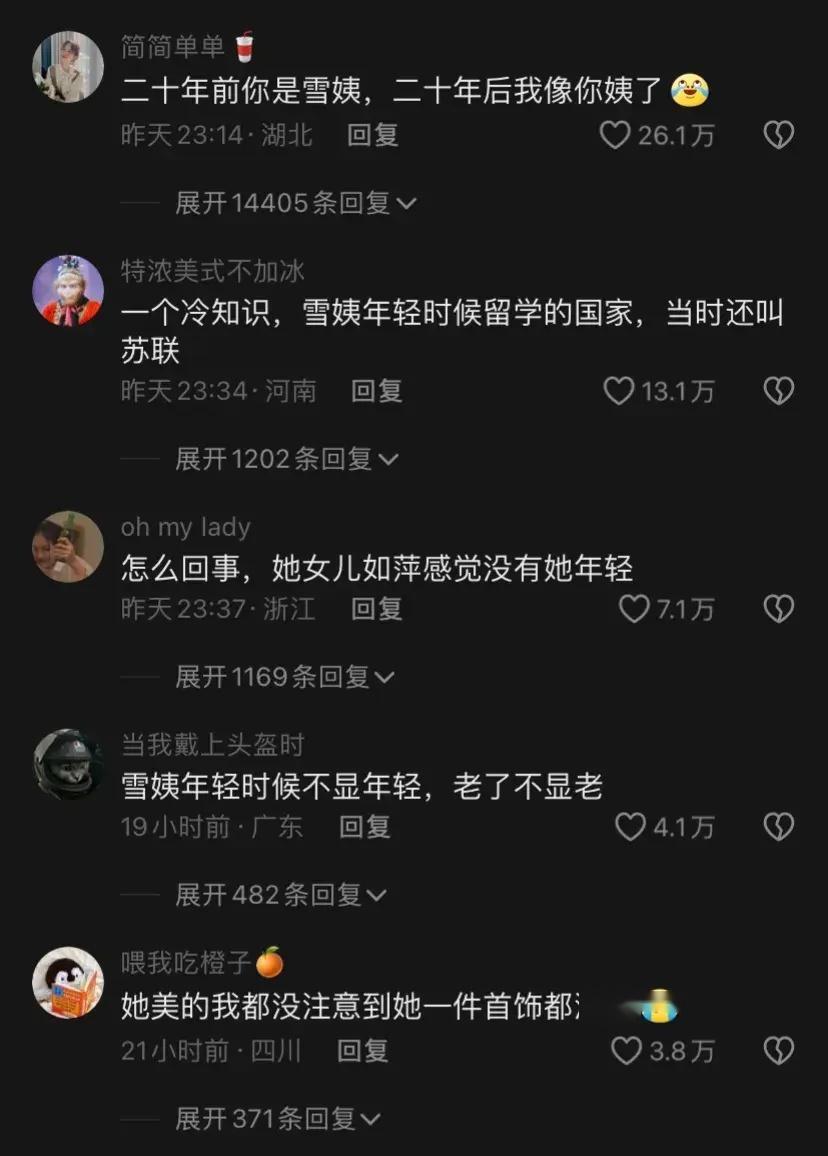Dislike 简简单单's comment
Image resolution: width=828 pixels, height=1156 pixels.
pos(778,135)
